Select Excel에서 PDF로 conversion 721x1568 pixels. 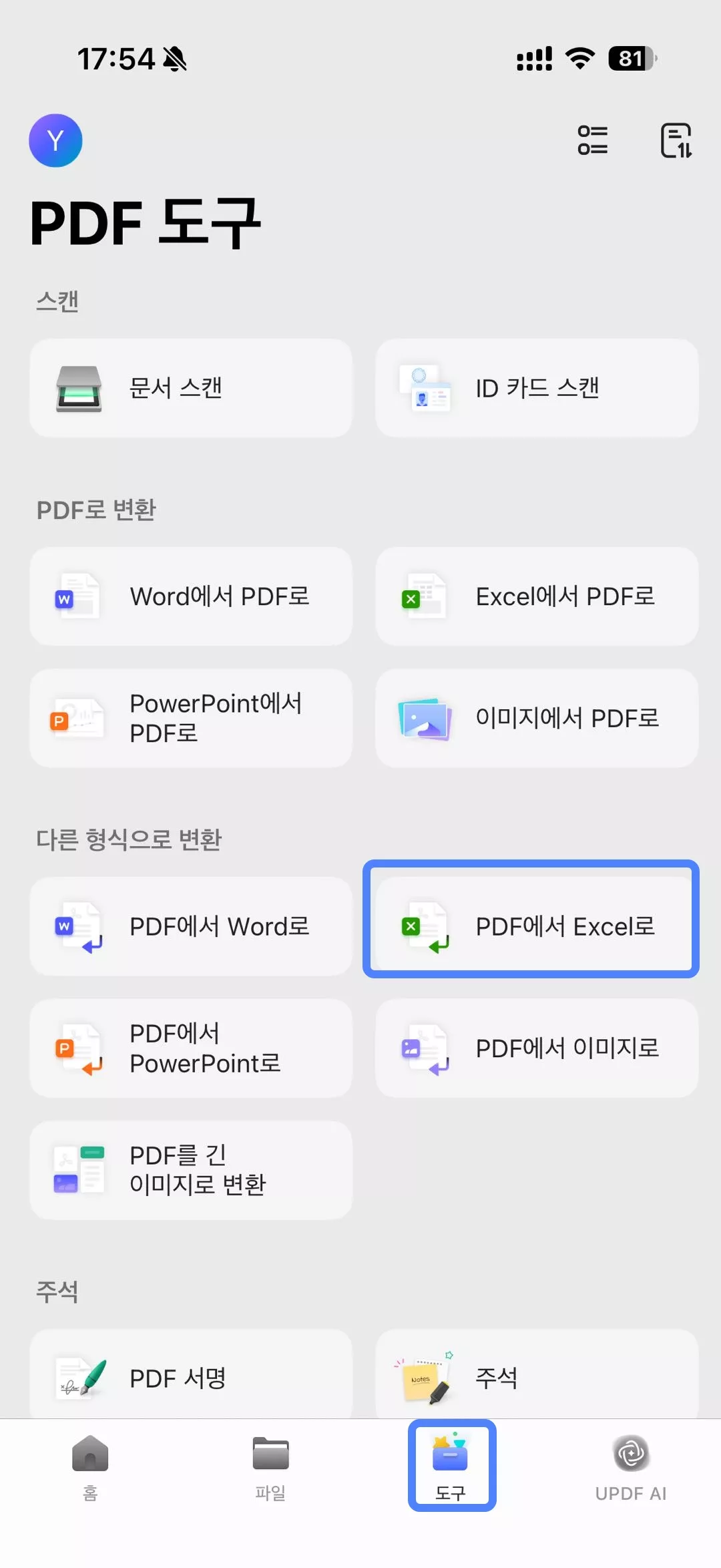537,596
